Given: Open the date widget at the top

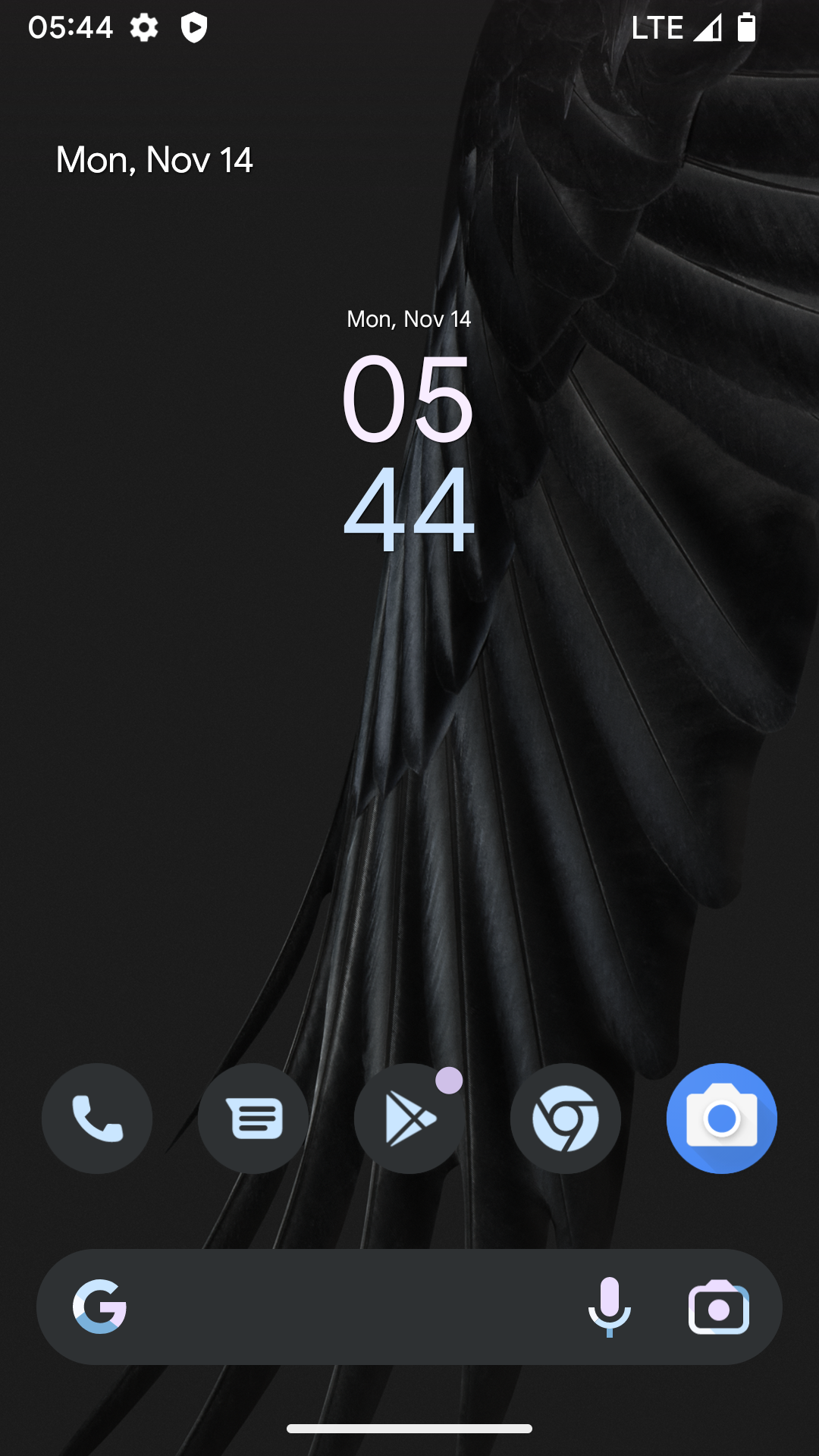Looking at the screenshot, I should tap(154, 160).
